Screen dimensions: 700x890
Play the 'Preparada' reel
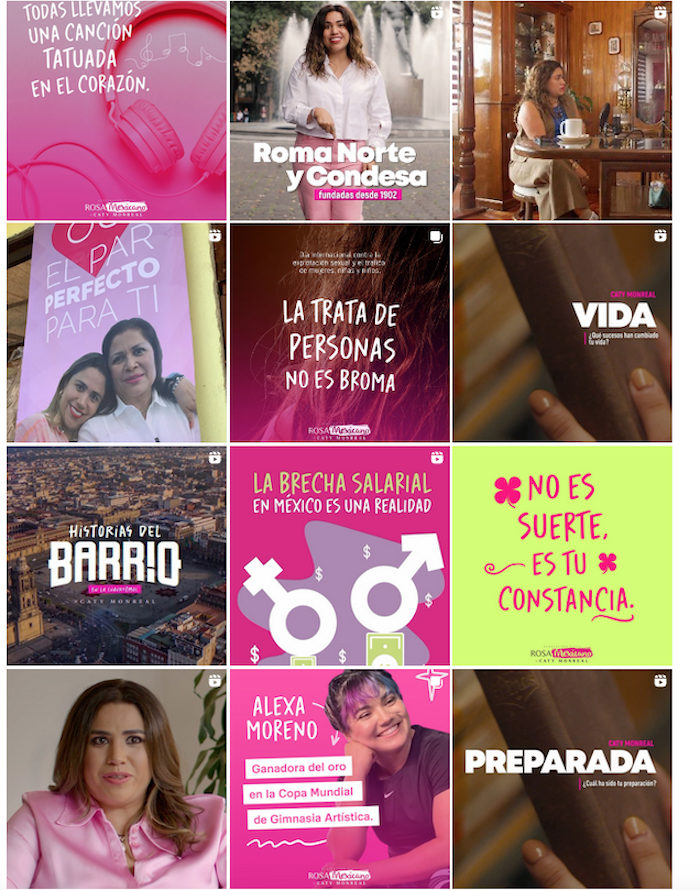tap(562, 778)
